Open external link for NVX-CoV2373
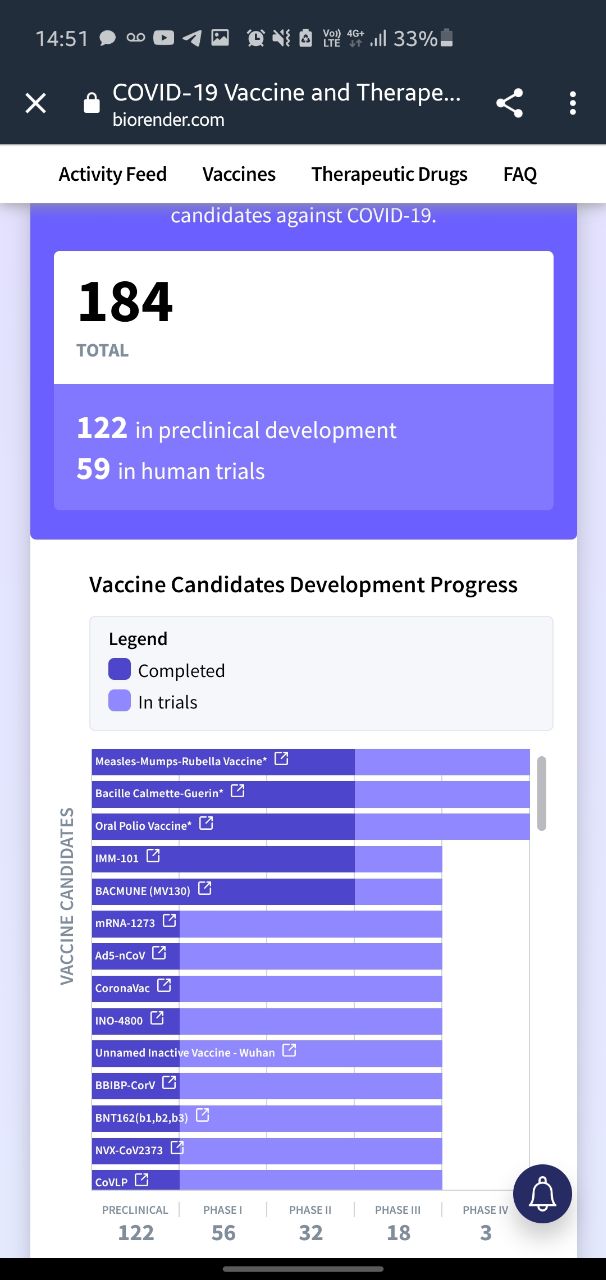This screenshot has width=606, height=1280. (177, 1147)
